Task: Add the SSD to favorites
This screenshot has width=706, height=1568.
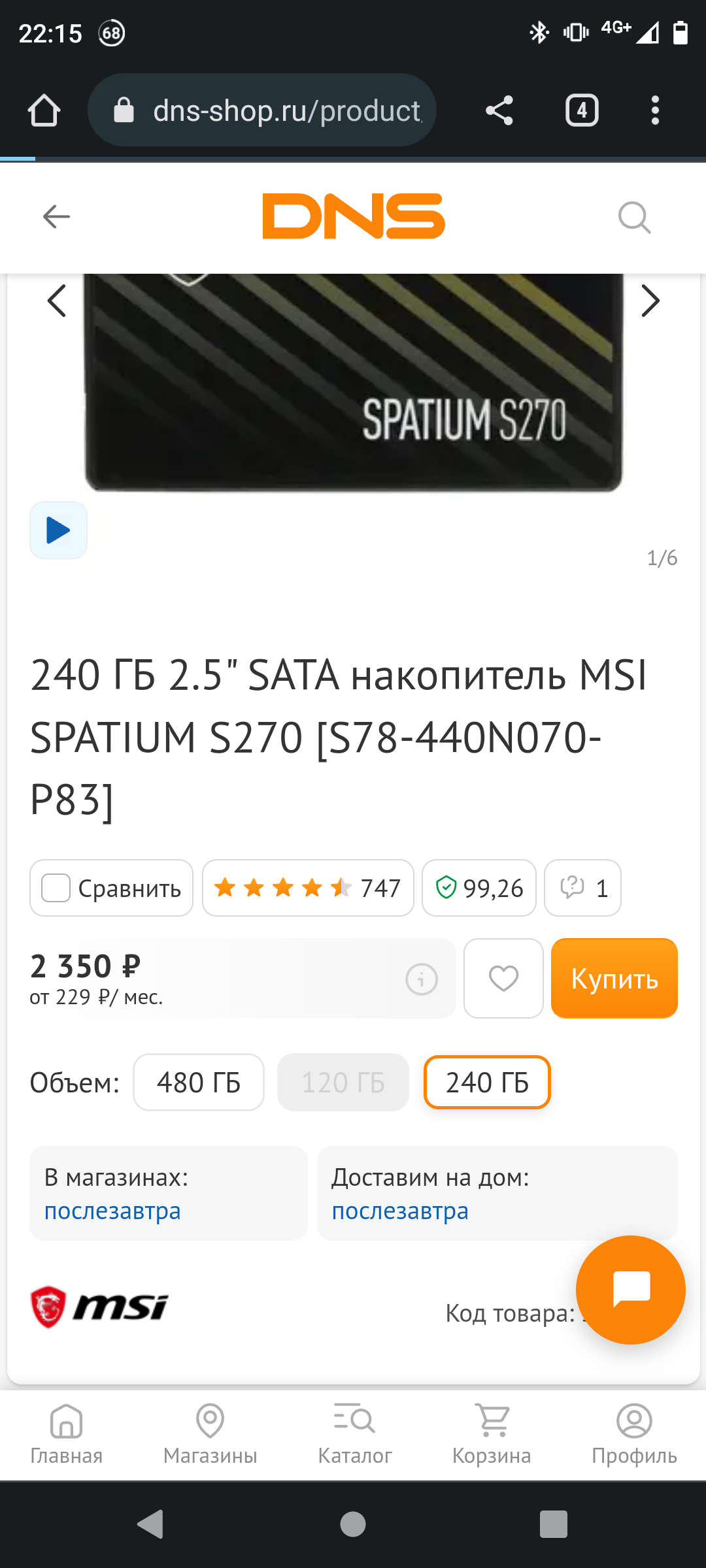Action: pos(503,978)
